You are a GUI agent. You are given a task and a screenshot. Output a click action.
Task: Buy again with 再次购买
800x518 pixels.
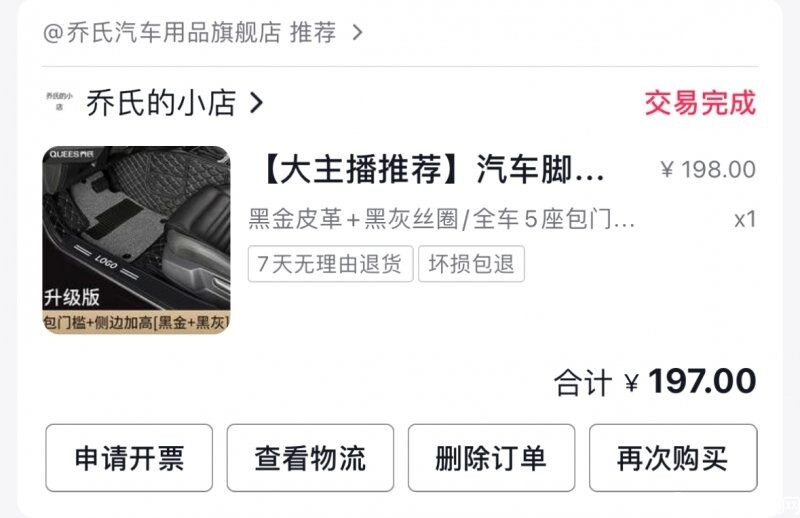[672, 458]
